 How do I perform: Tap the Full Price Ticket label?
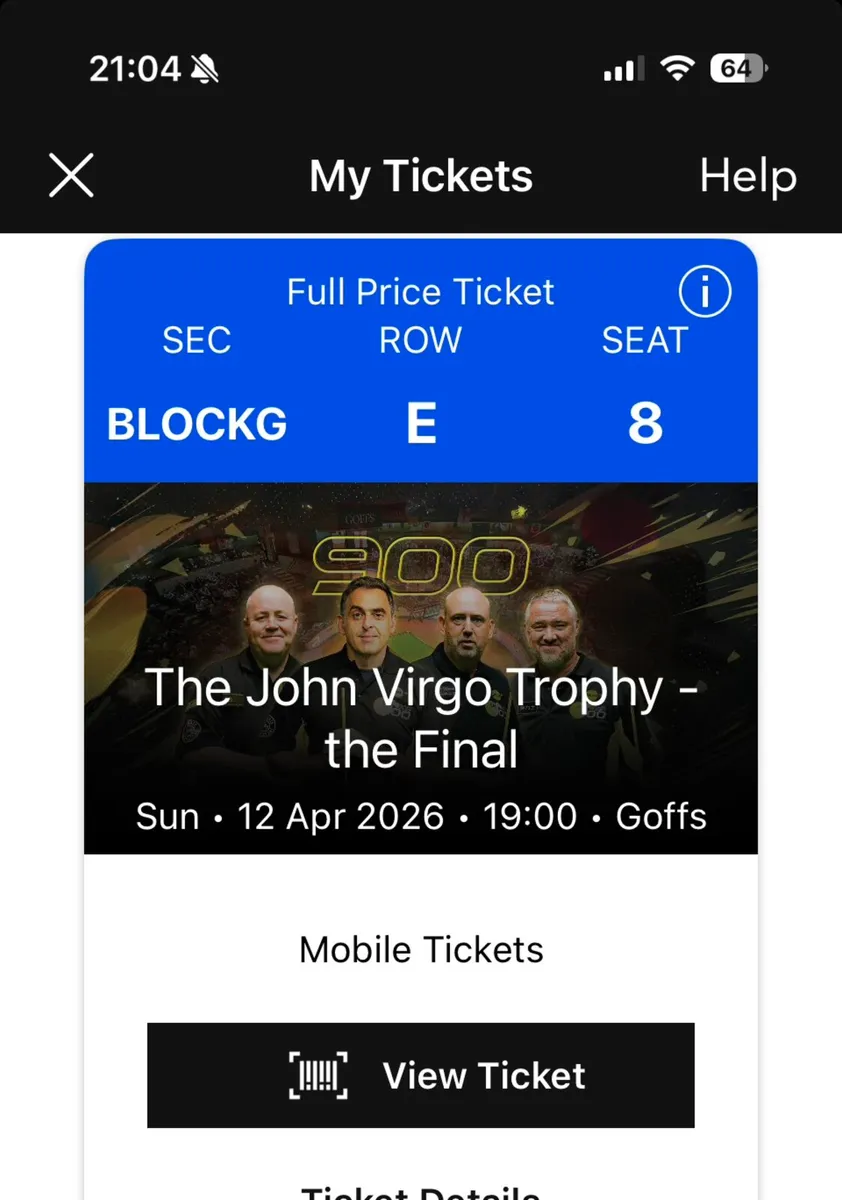coord(420,291)
